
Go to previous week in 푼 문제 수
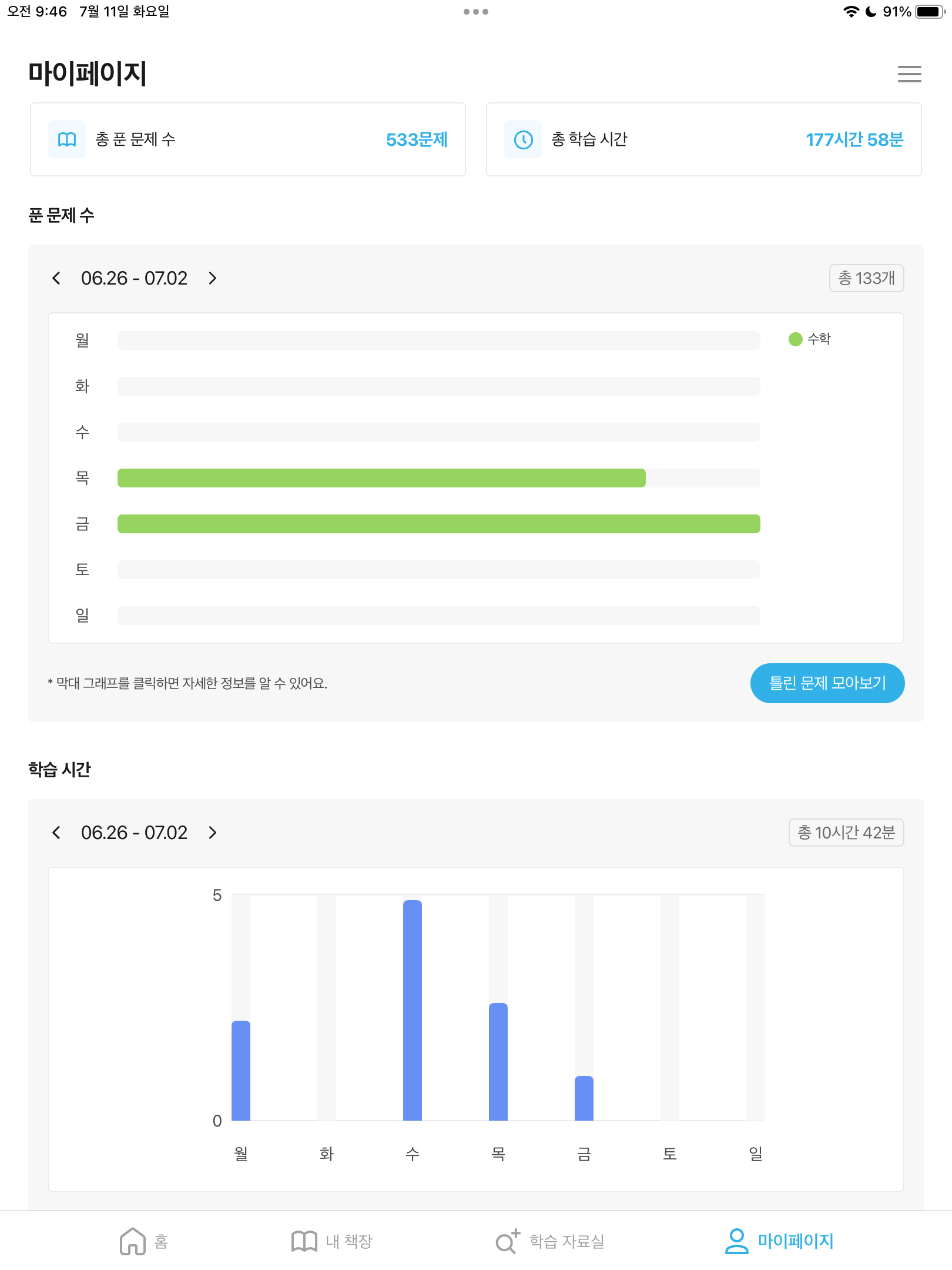click(56, 278)
